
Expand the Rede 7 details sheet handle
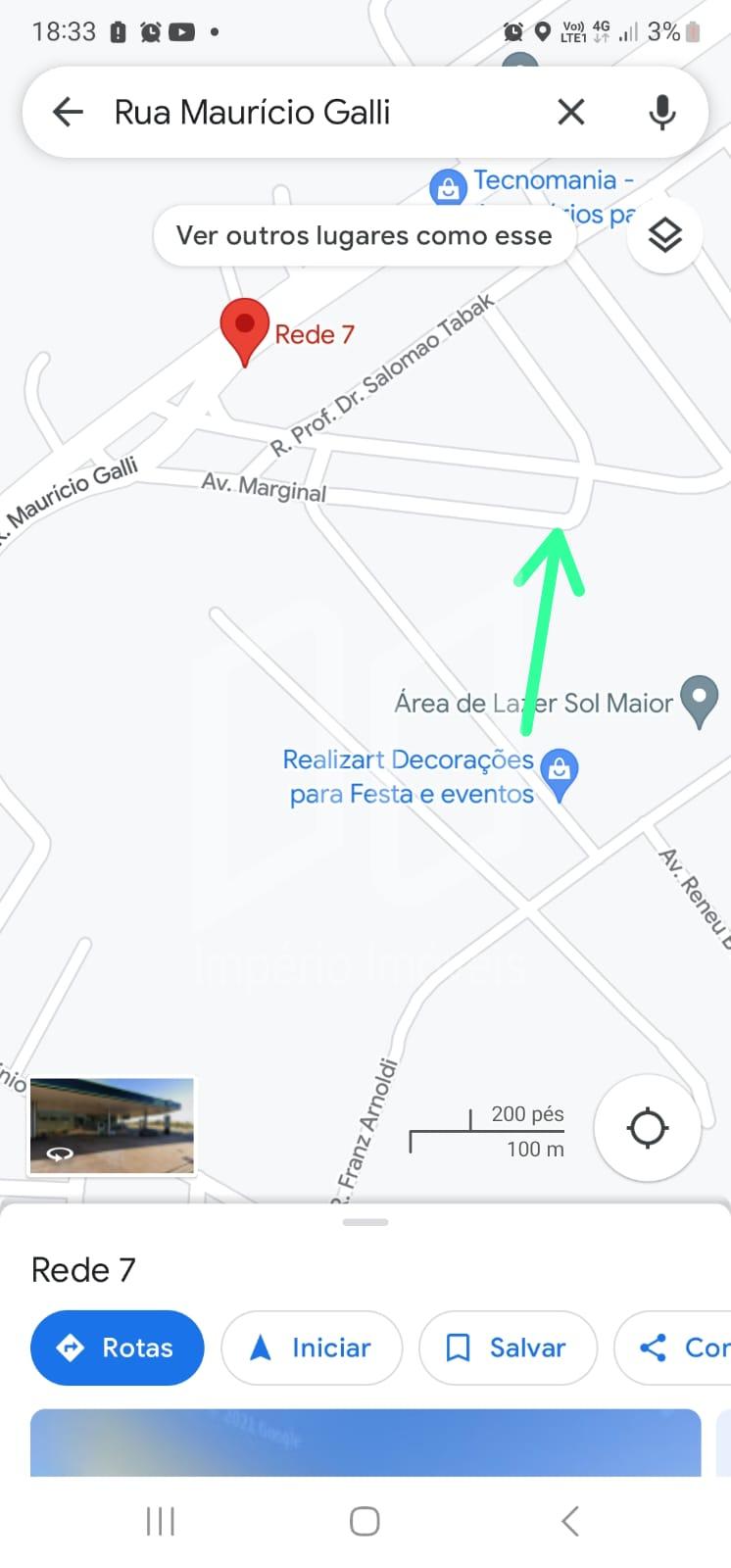tap(365, 1222)
